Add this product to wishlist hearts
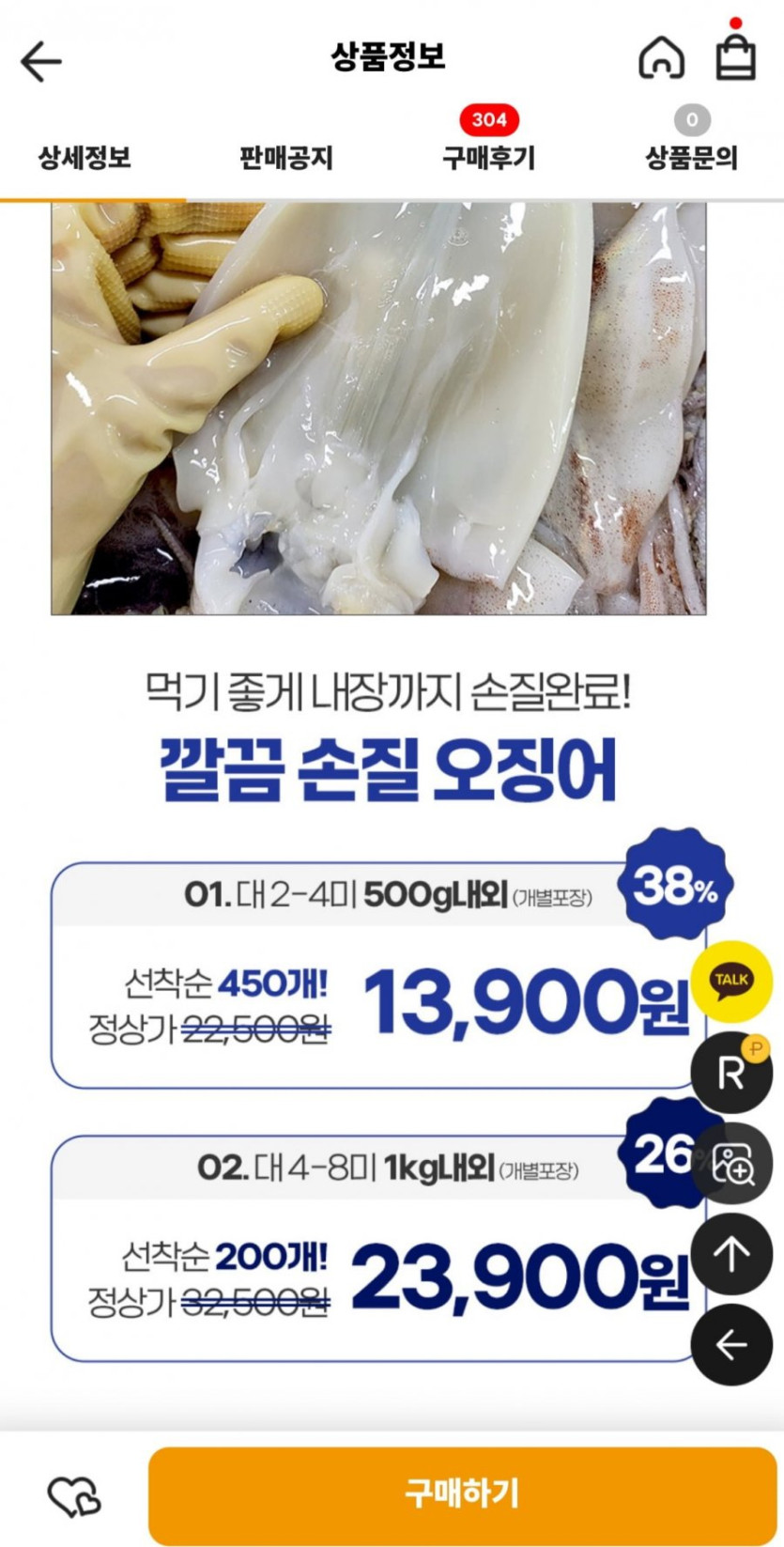Viewport: 784px width, 1547px height. (x=74, y=1495)
